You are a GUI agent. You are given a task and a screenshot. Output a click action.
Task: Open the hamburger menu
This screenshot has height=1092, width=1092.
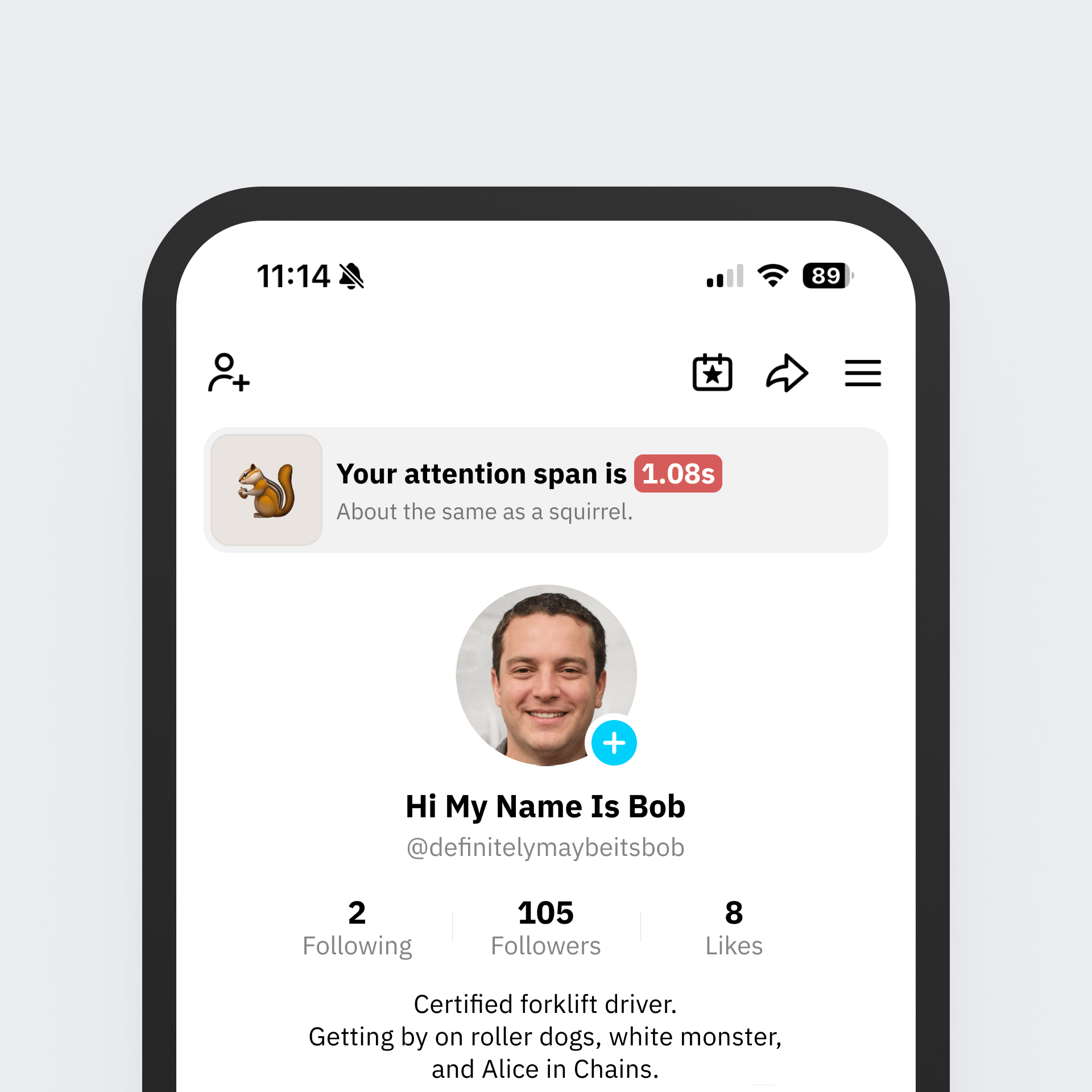pos(863,373)
